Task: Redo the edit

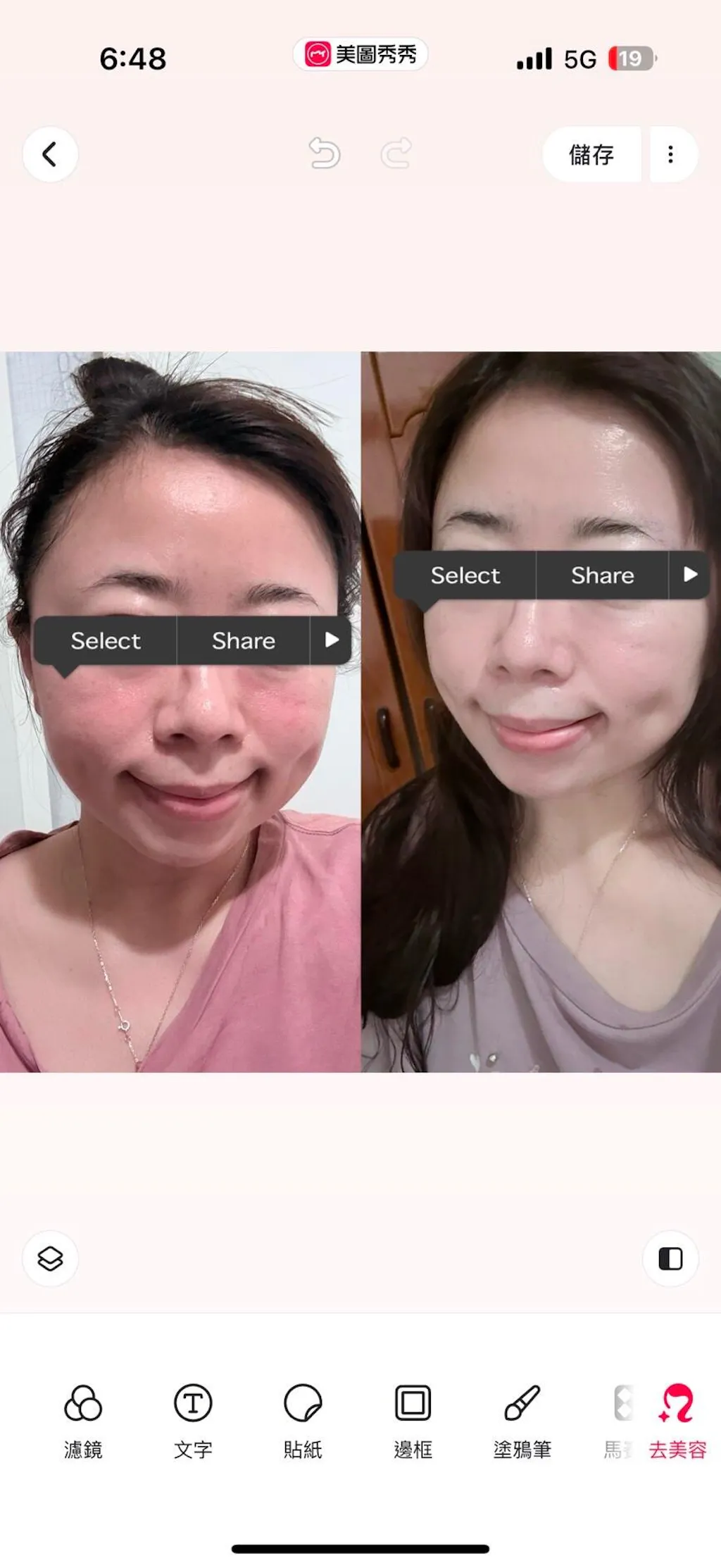Action: 396,154
